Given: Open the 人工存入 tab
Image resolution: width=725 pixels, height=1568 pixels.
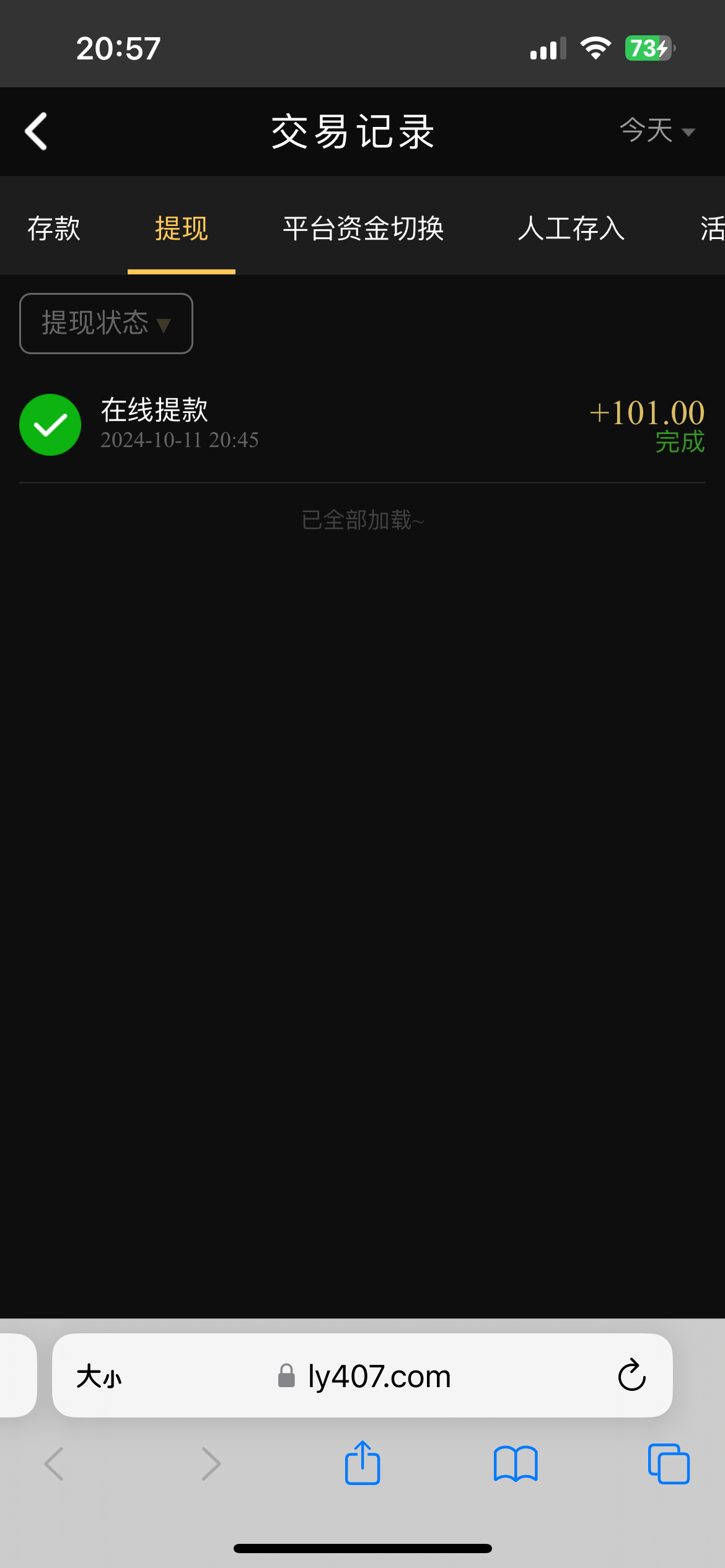Looking at the screenshot, I should (571, 229).
